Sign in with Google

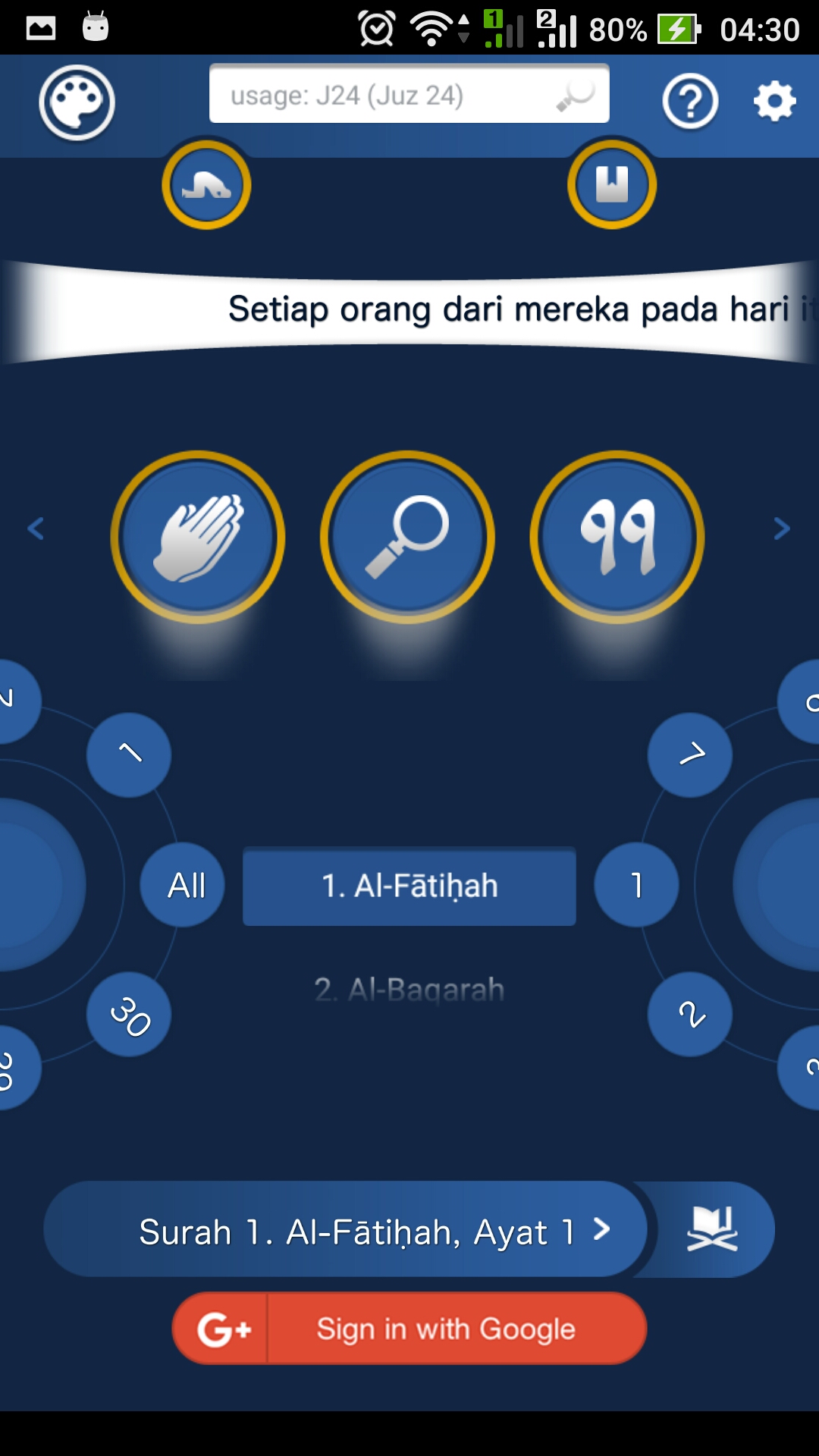pos(409,1329)
